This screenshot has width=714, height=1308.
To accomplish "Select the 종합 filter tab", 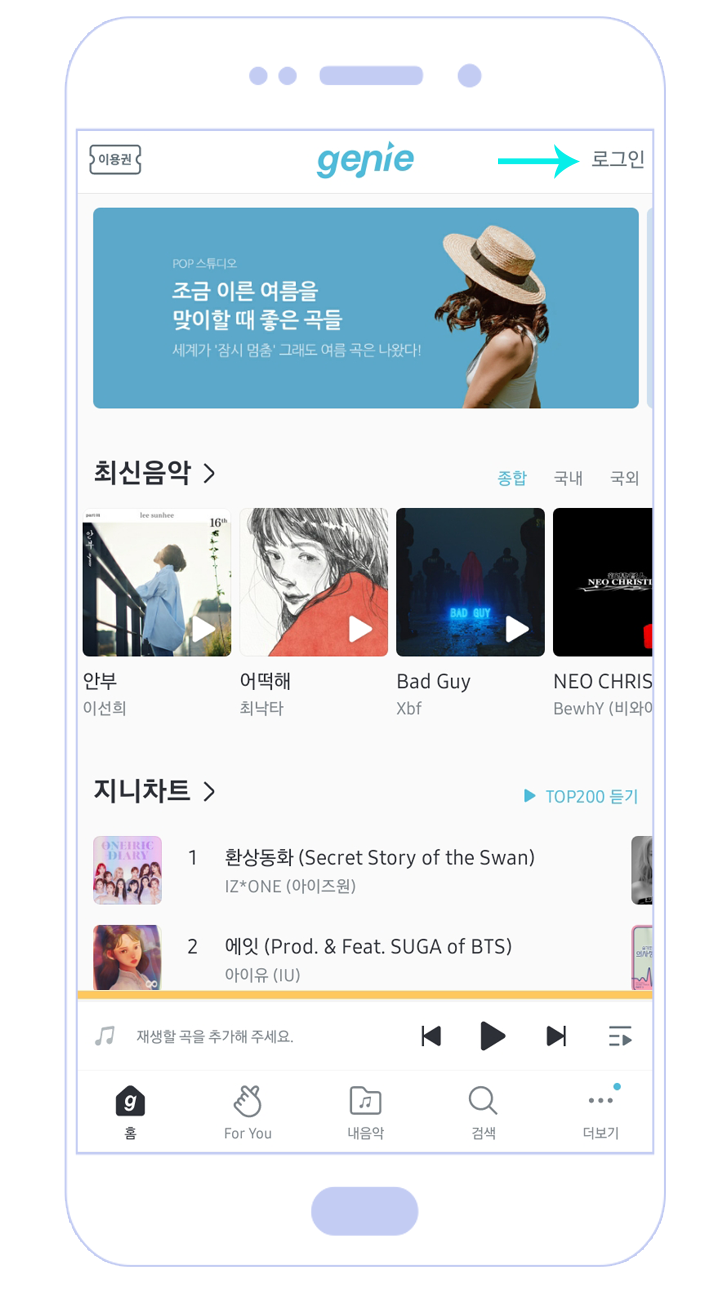I will coord(512,478).
